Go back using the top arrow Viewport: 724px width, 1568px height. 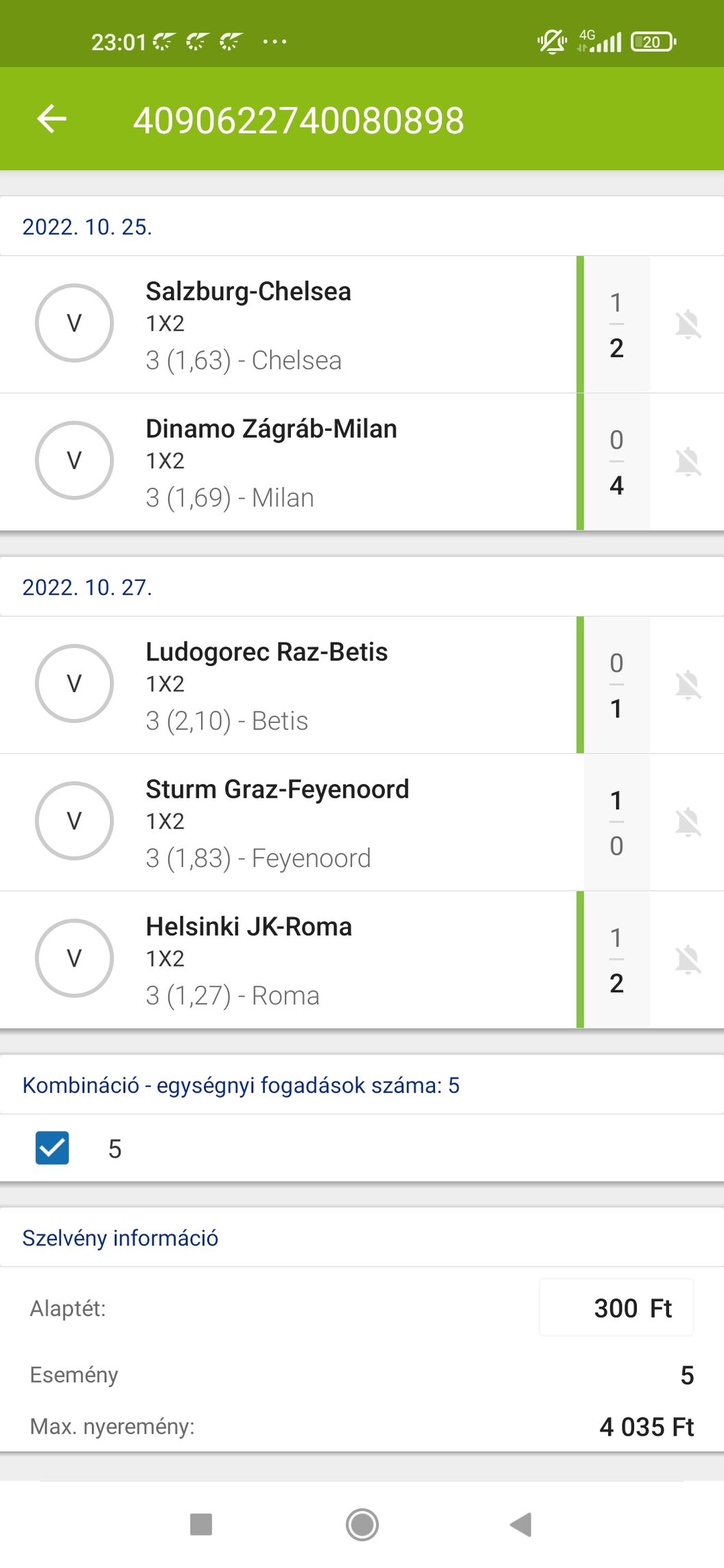tap(52, 119)
